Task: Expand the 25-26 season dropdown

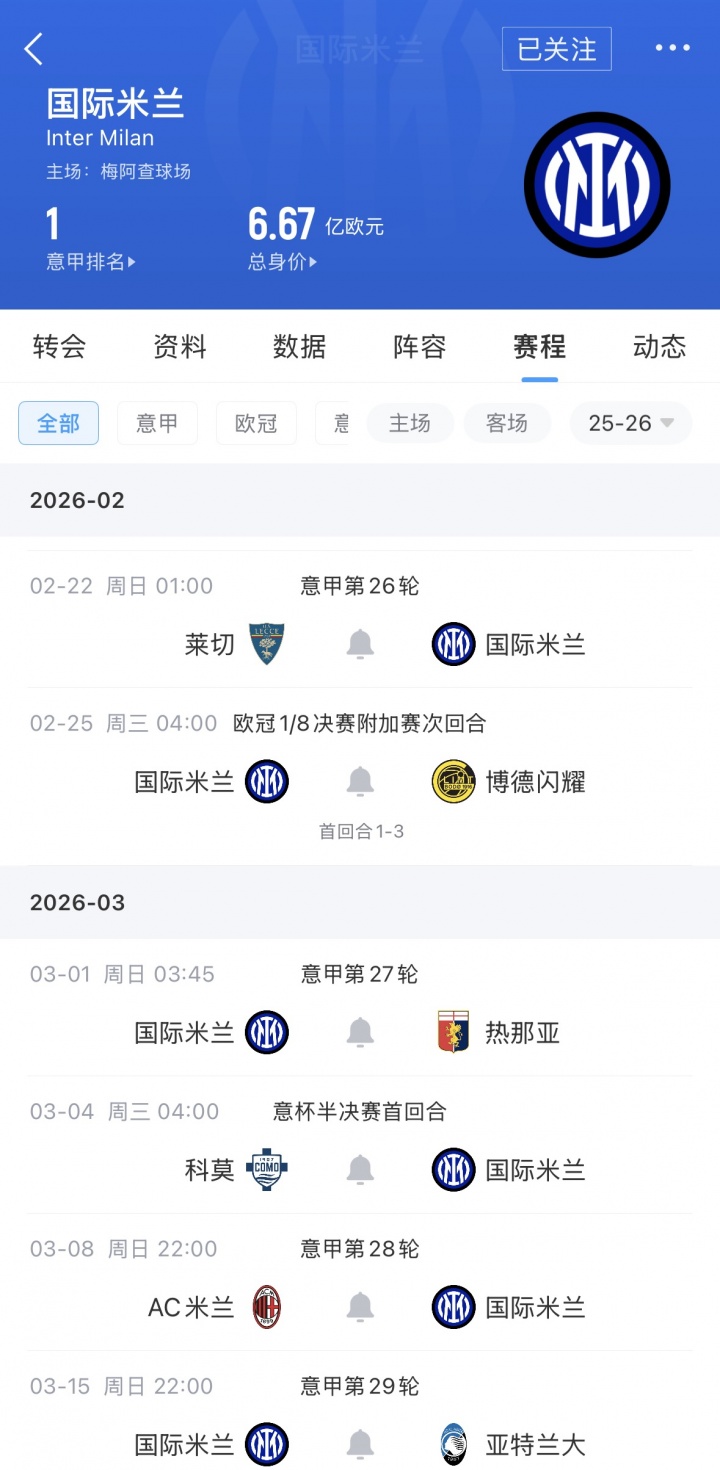Action: (630, 423)
